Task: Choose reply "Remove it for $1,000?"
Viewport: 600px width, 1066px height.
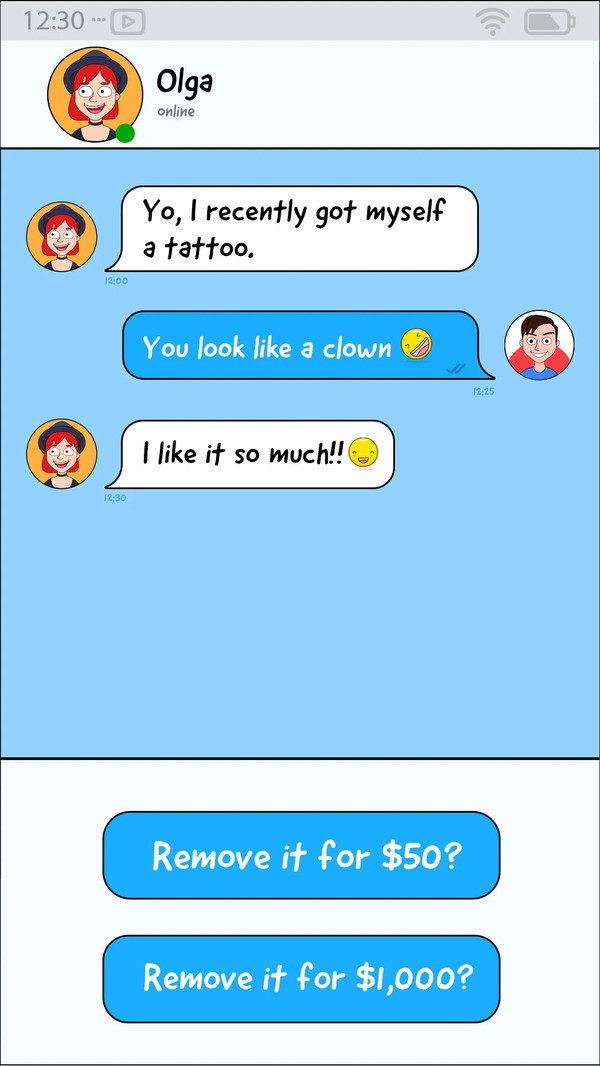Action: coord(300,978)
